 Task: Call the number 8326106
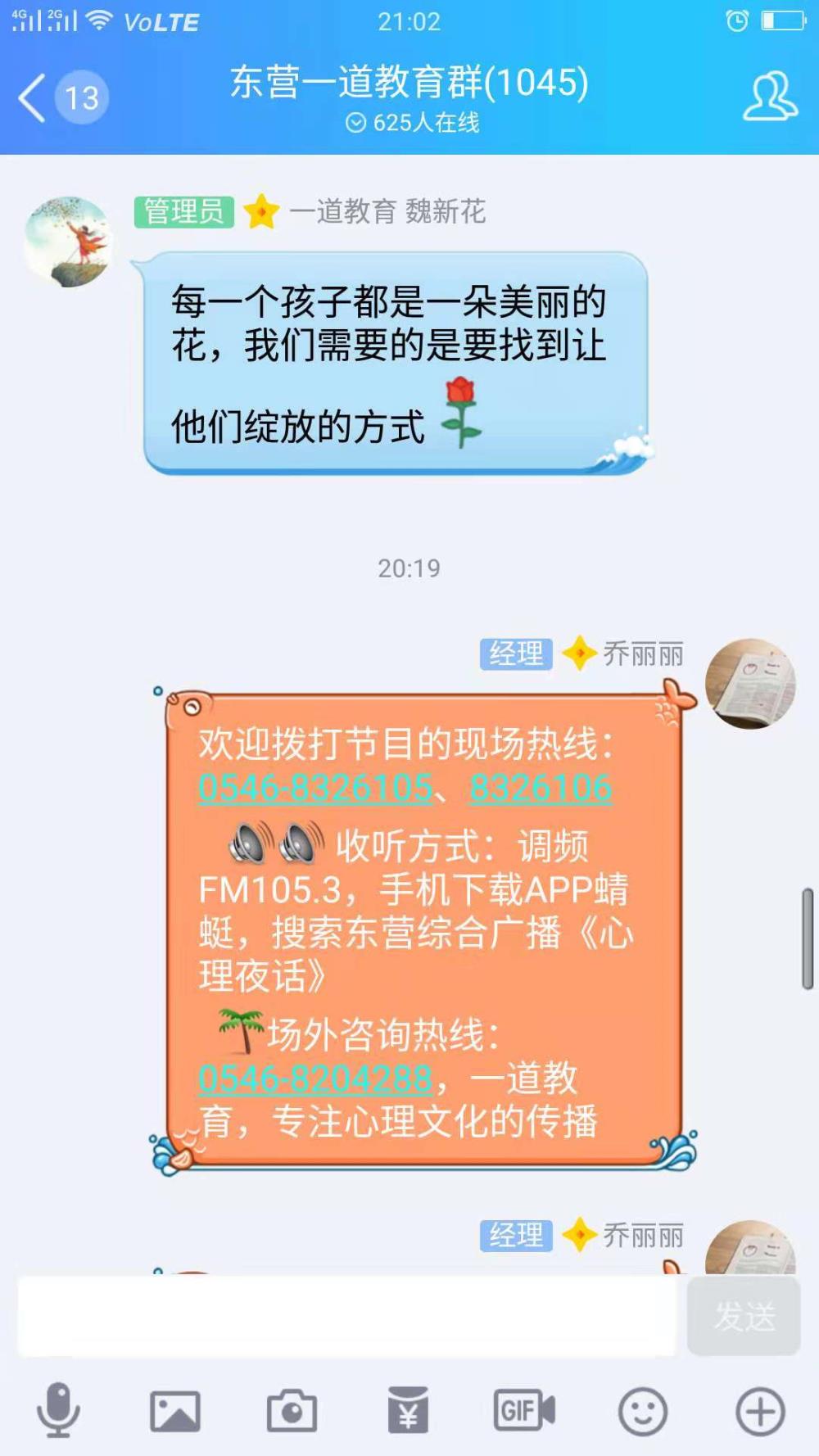pos(541,787)
